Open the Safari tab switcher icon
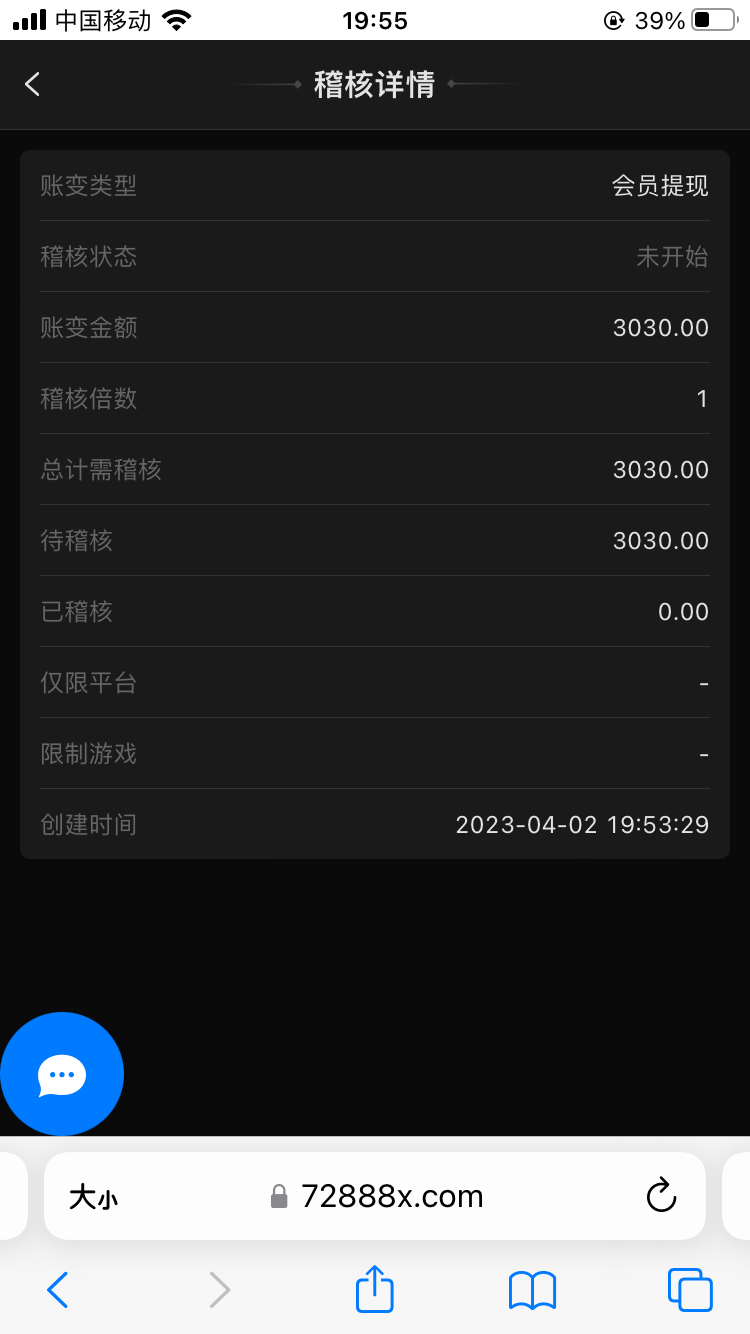The width and height of the screenshot is (750, 1334). 688,1289
